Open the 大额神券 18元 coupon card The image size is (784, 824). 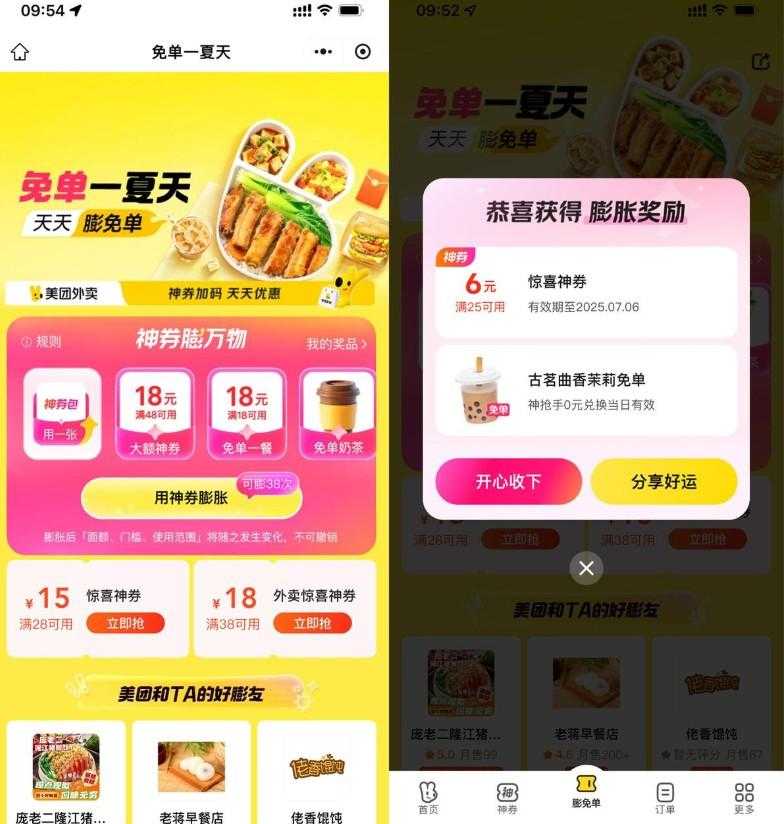[154, 414]
